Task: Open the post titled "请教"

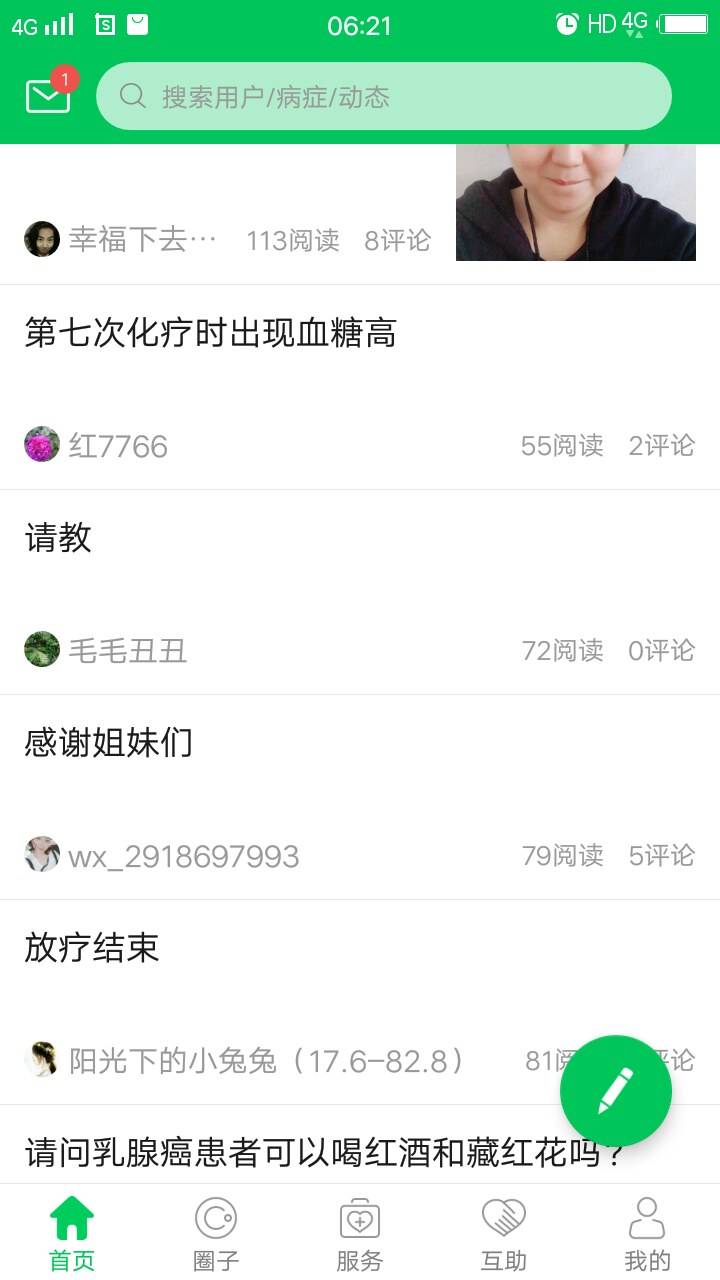Action: (58, 538)
